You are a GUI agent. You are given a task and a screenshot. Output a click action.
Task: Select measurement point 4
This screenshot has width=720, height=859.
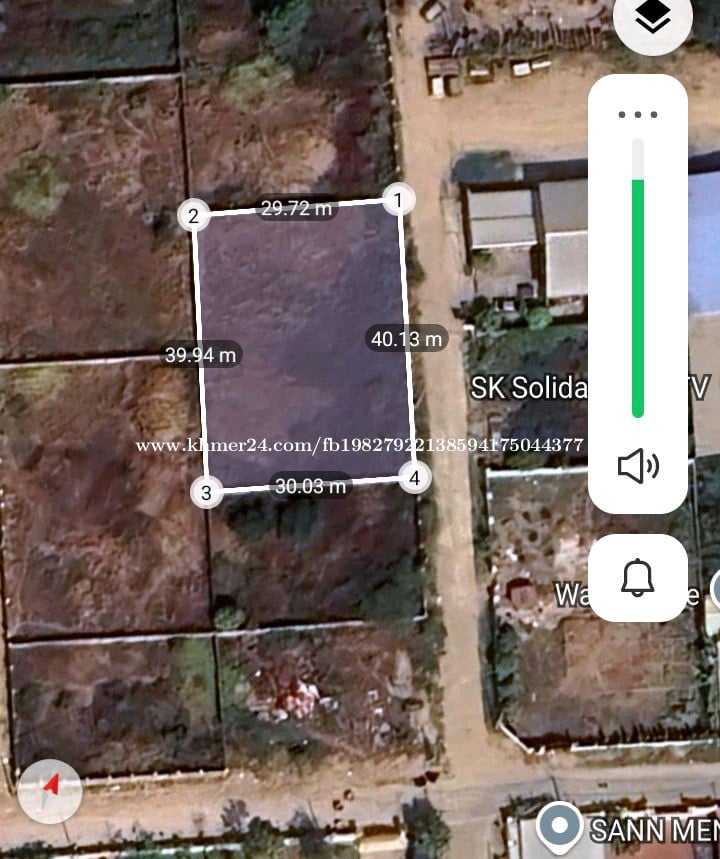414,478
